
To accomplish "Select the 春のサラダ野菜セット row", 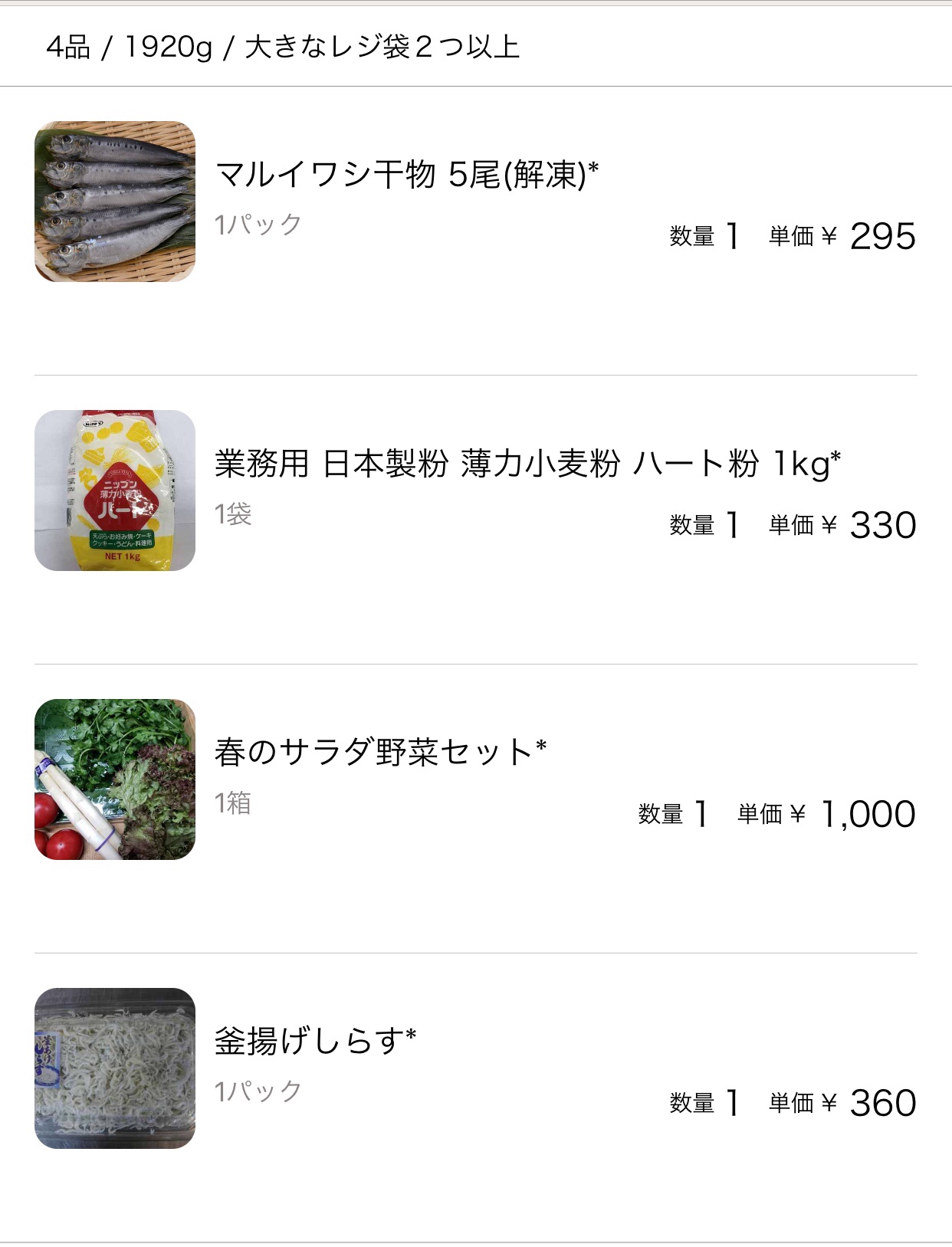I will [380, 752].
